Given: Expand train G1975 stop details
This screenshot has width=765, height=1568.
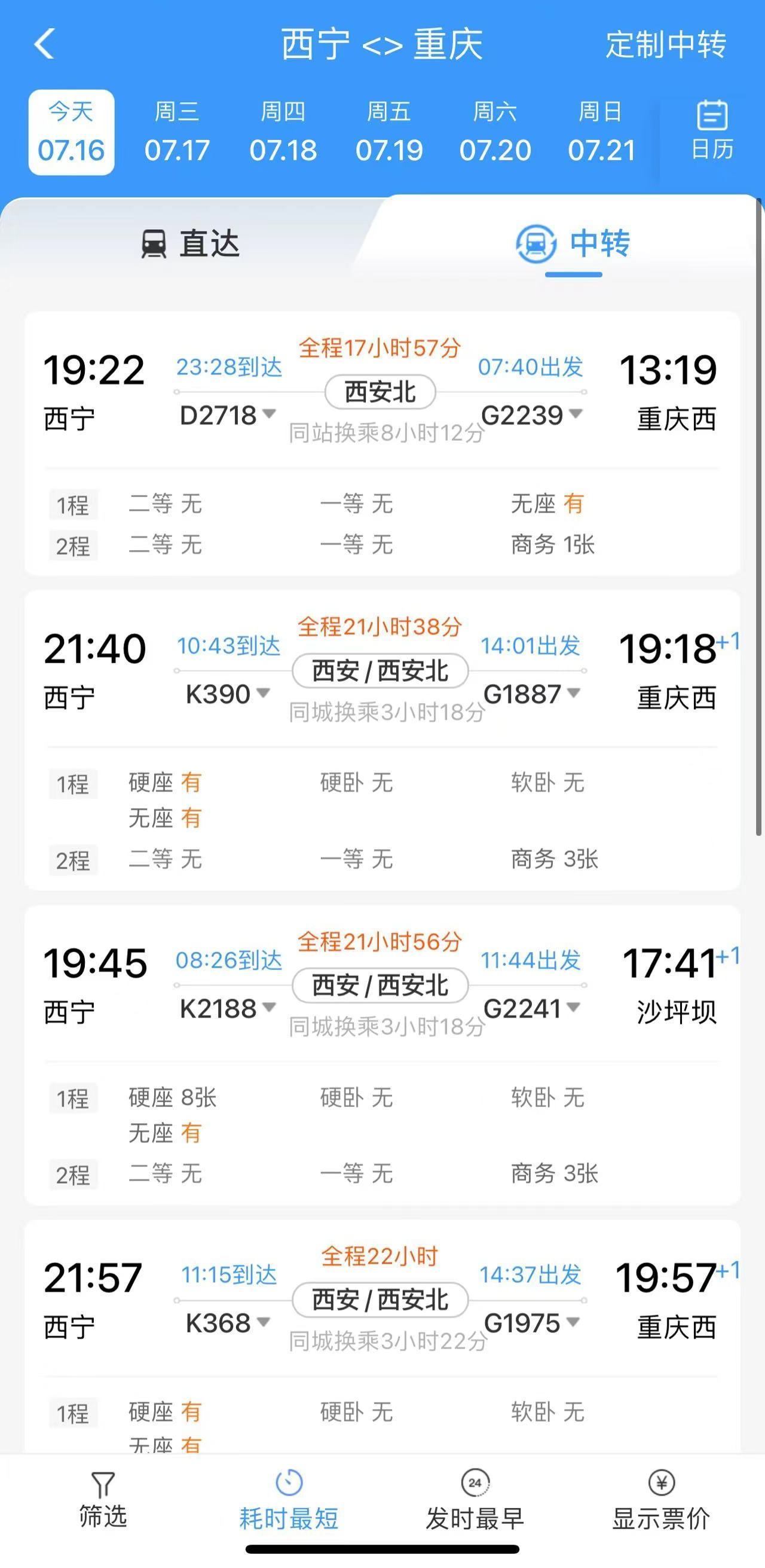Looking at the screenshot, I should [532, 1323].
